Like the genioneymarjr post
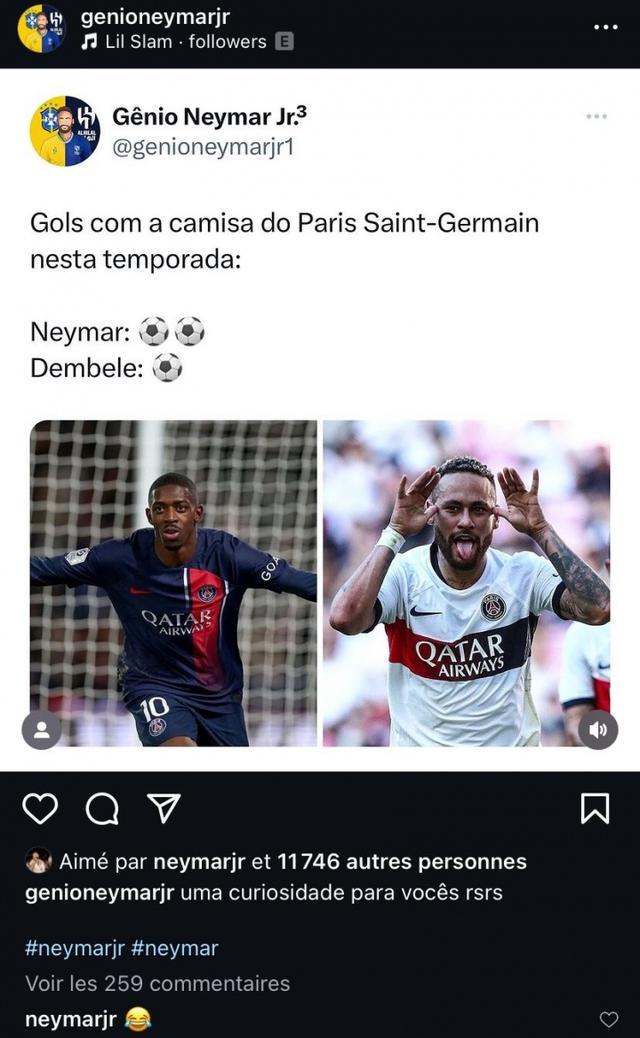640x1038 pixels. (40, 808)
